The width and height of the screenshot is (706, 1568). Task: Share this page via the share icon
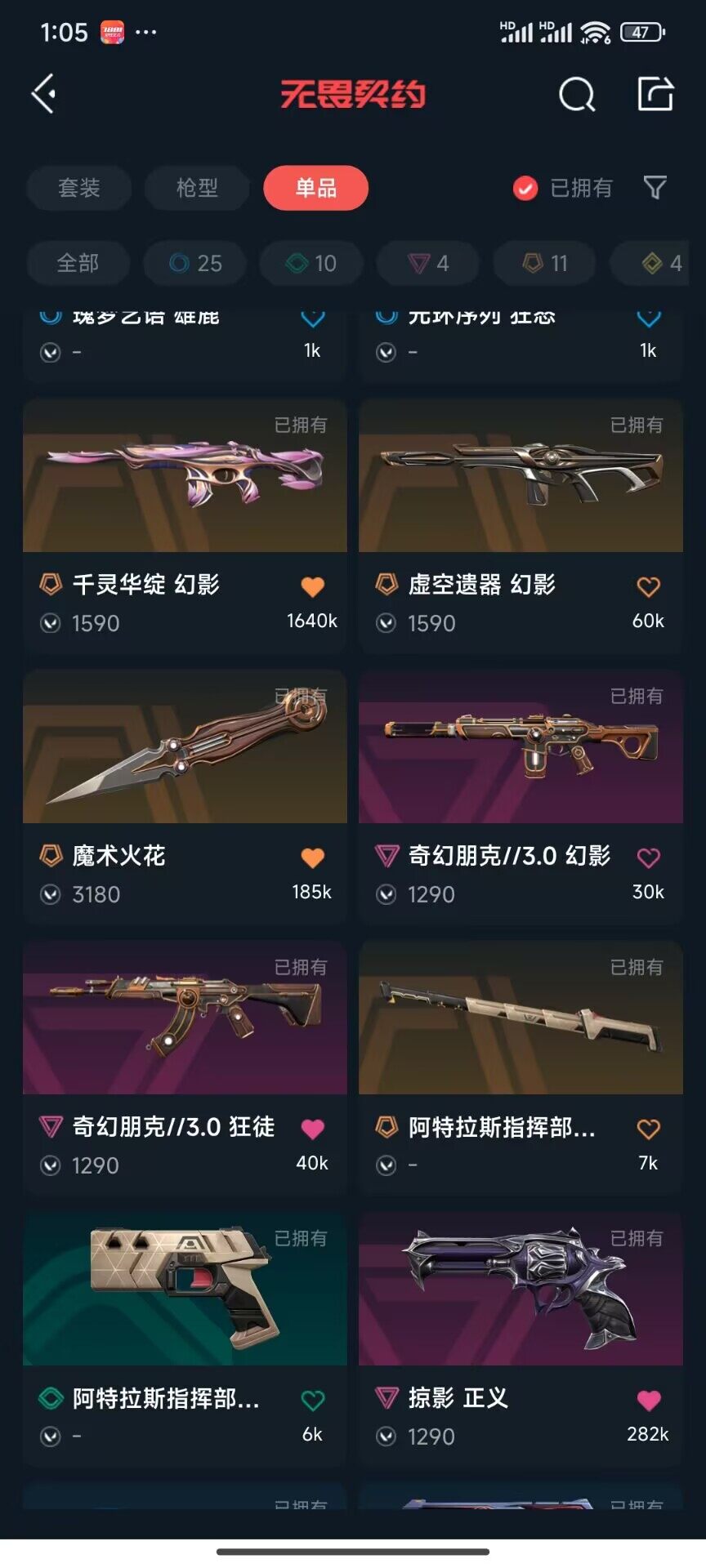tap(655, 94)
